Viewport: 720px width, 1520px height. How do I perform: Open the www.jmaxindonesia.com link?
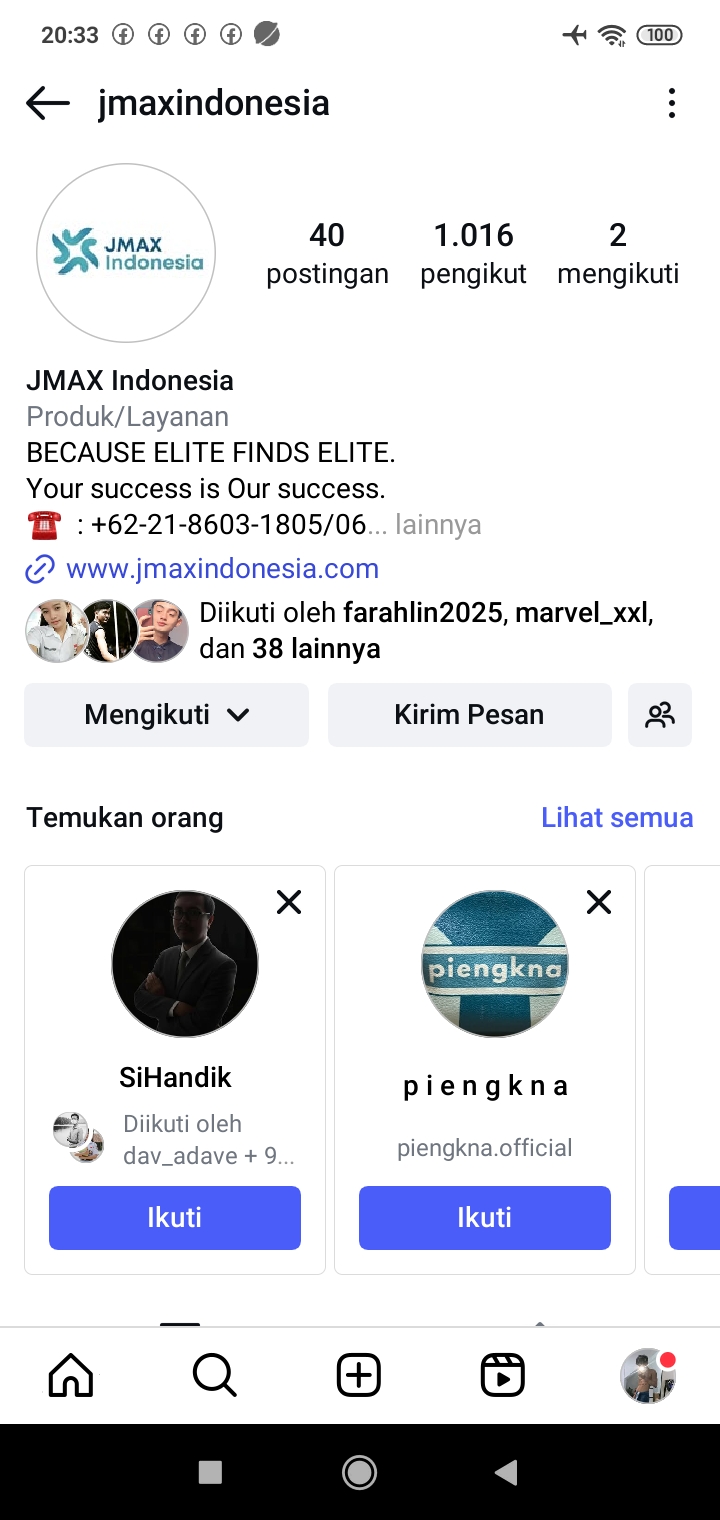pyautogui.click(x=222, y=569)
